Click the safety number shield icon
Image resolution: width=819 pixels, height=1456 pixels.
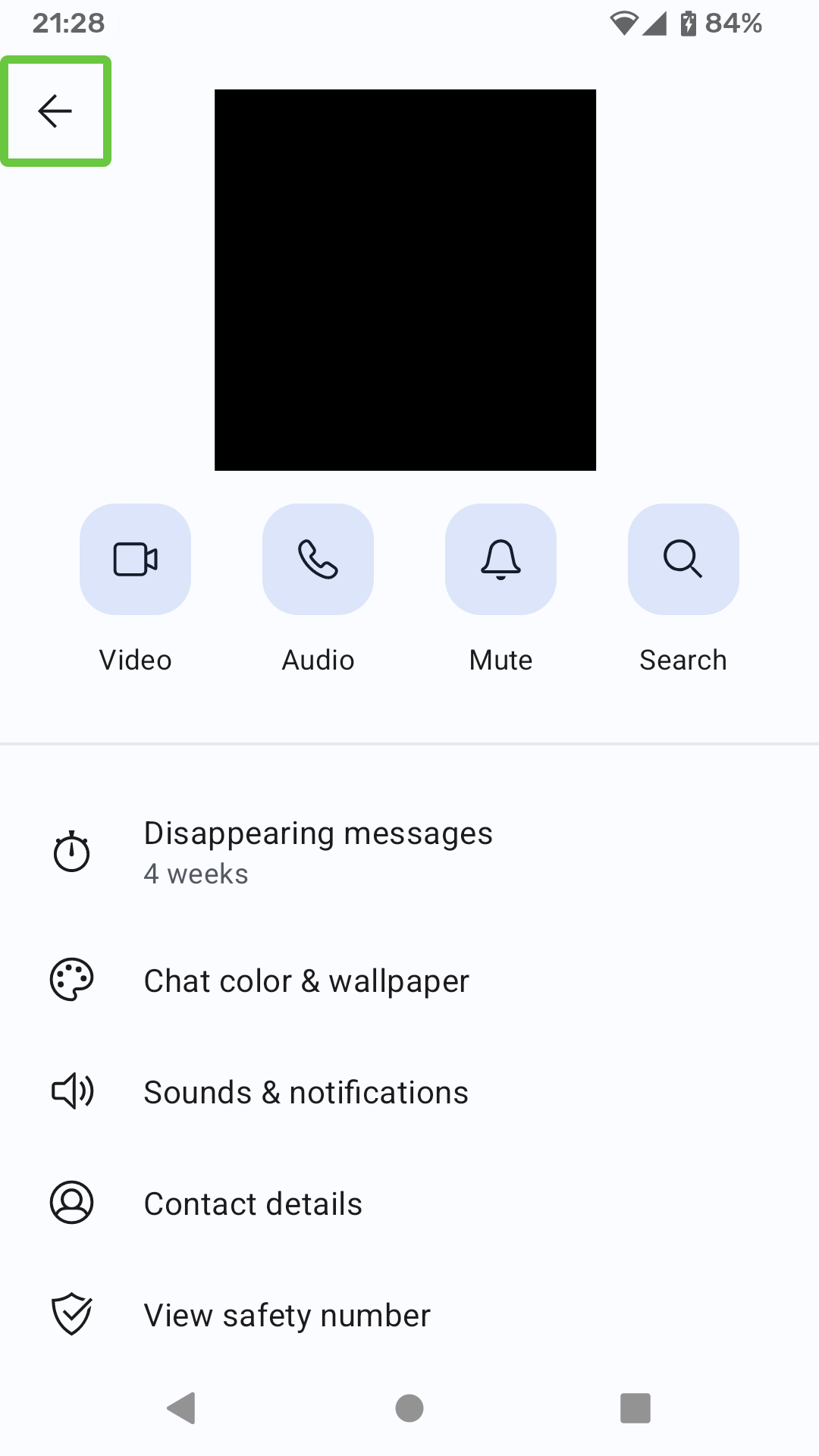71,1315
